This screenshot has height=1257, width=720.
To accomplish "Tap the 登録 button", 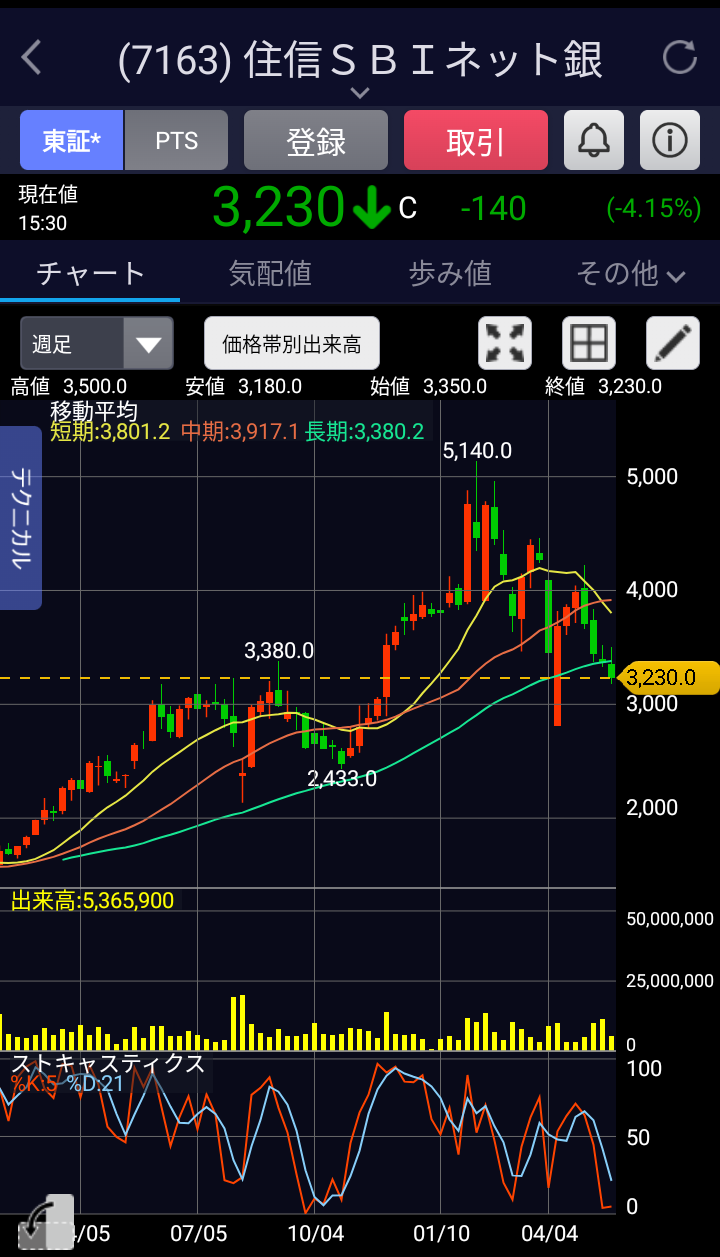I will (316, 140).
